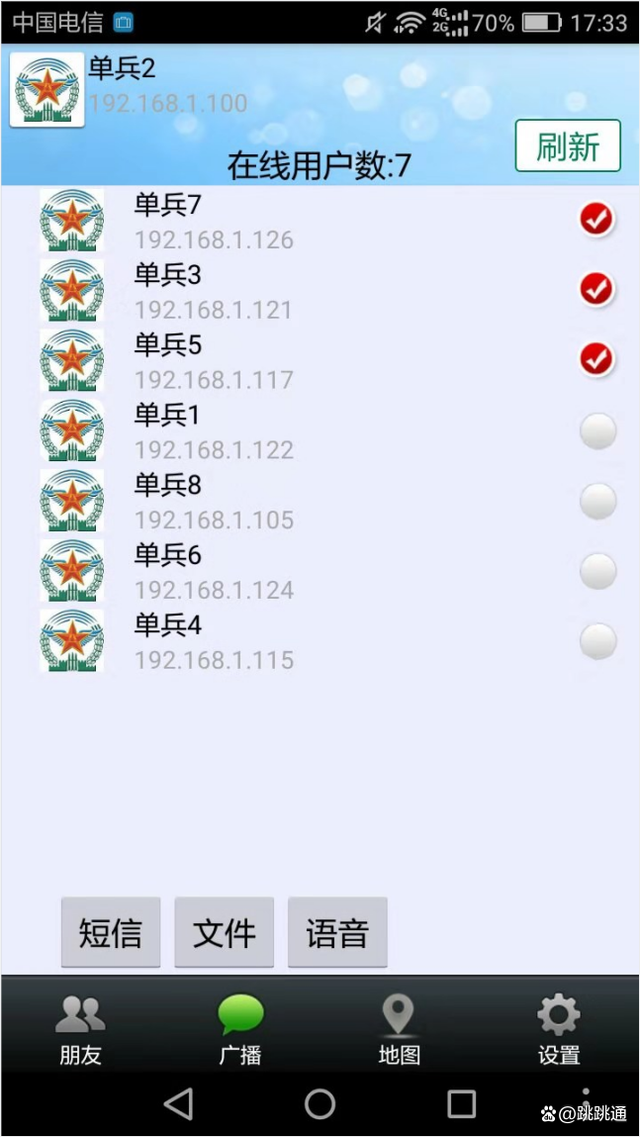Untick the 单兵5 checkbox
The image size is (640, 1137).
[597, 360]
